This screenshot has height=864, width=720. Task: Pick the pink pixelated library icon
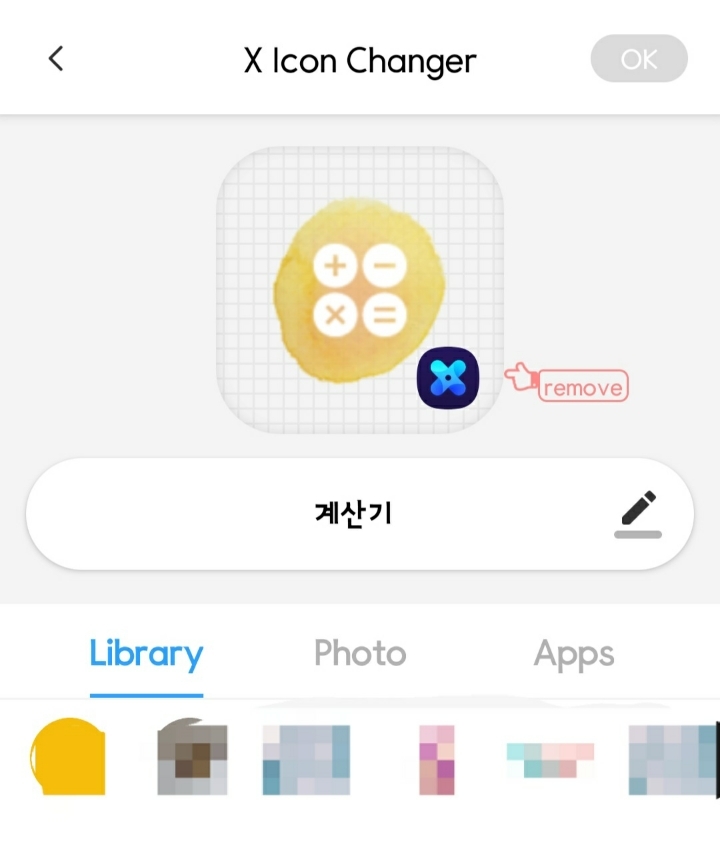pyautogui.click(x=436, y=760)
